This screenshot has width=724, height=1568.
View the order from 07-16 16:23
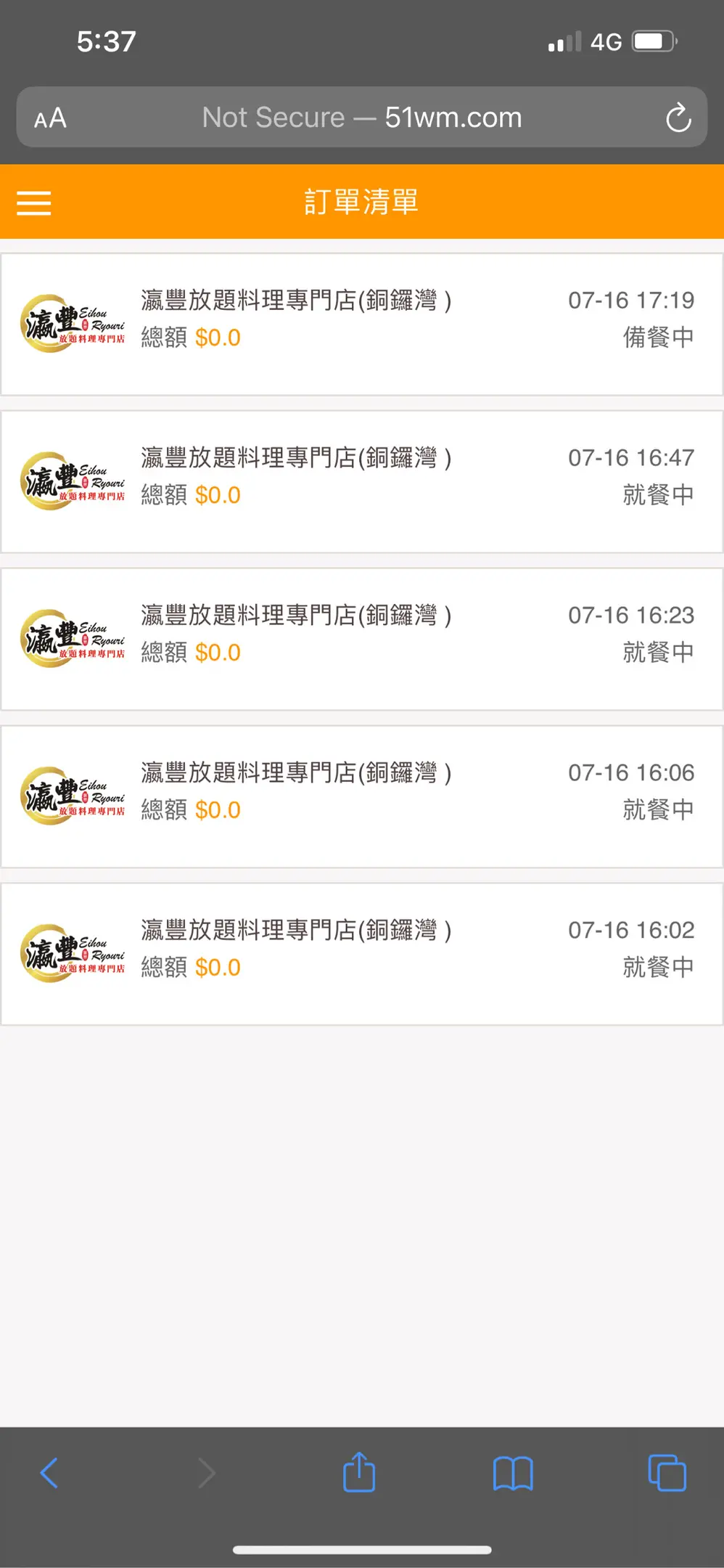pos(362,640)
